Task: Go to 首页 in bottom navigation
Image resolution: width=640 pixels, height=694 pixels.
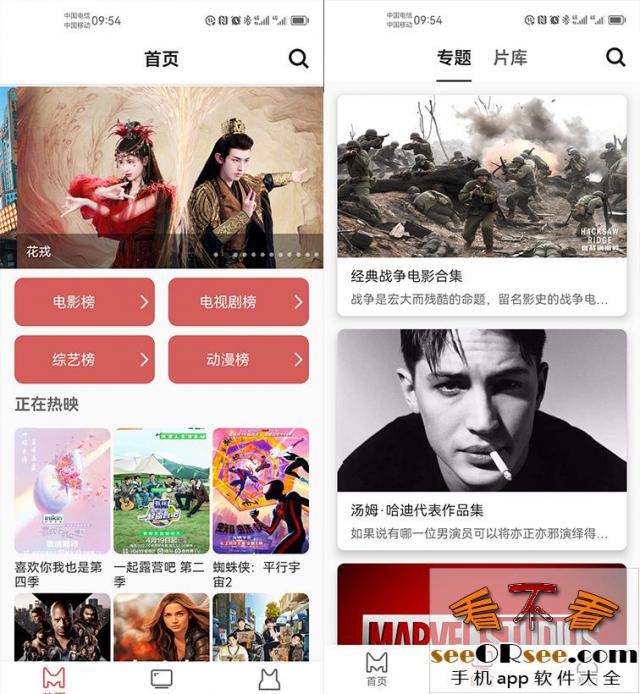Action: [376, 668]
